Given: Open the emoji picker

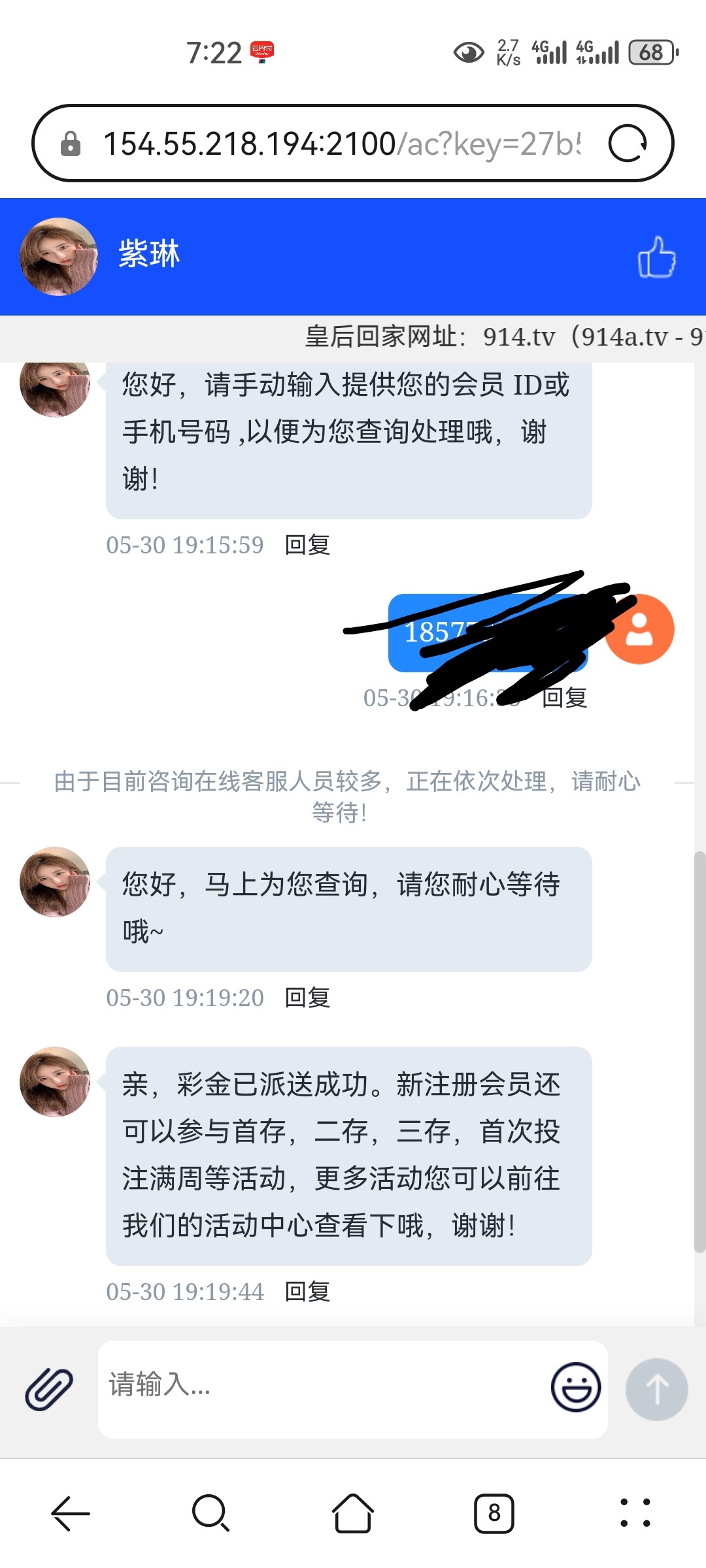Looking at the screenshot, I should click(575, 1386).
